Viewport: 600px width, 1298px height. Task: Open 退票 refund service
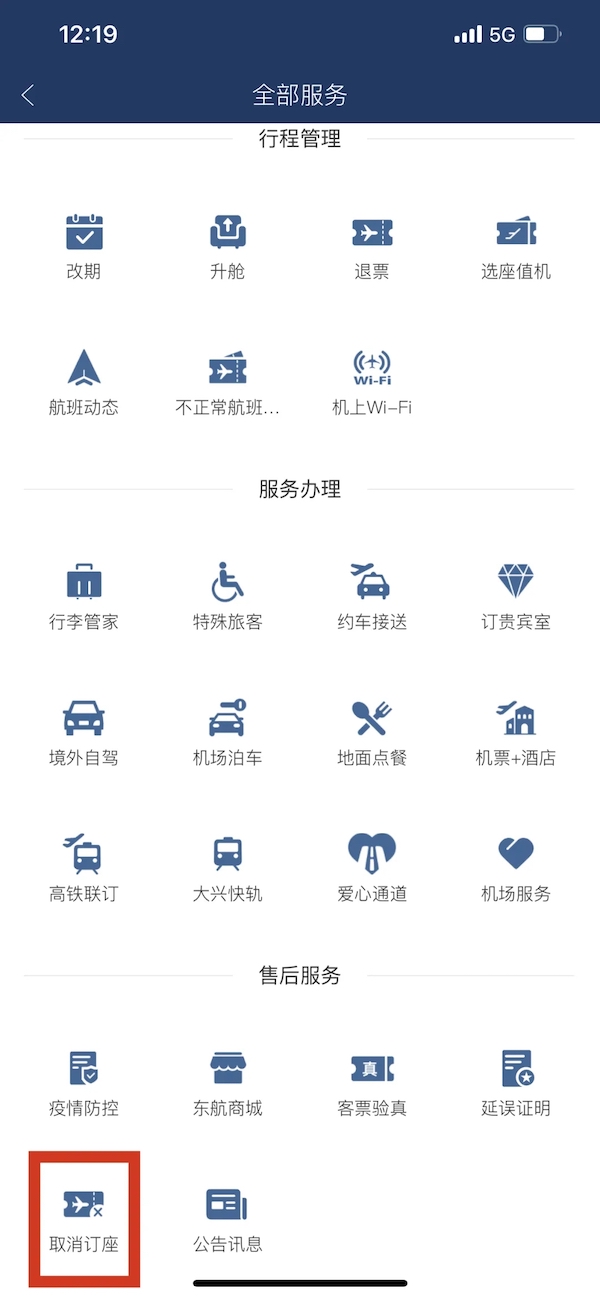[x=372, y=245]
